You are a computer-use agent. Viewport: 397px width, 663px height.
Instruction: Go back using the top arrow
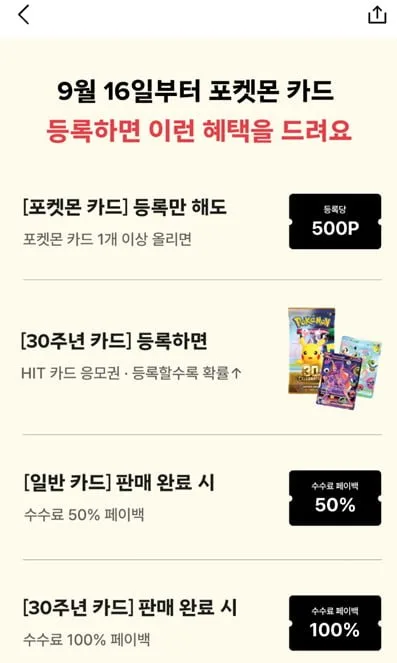24,15
